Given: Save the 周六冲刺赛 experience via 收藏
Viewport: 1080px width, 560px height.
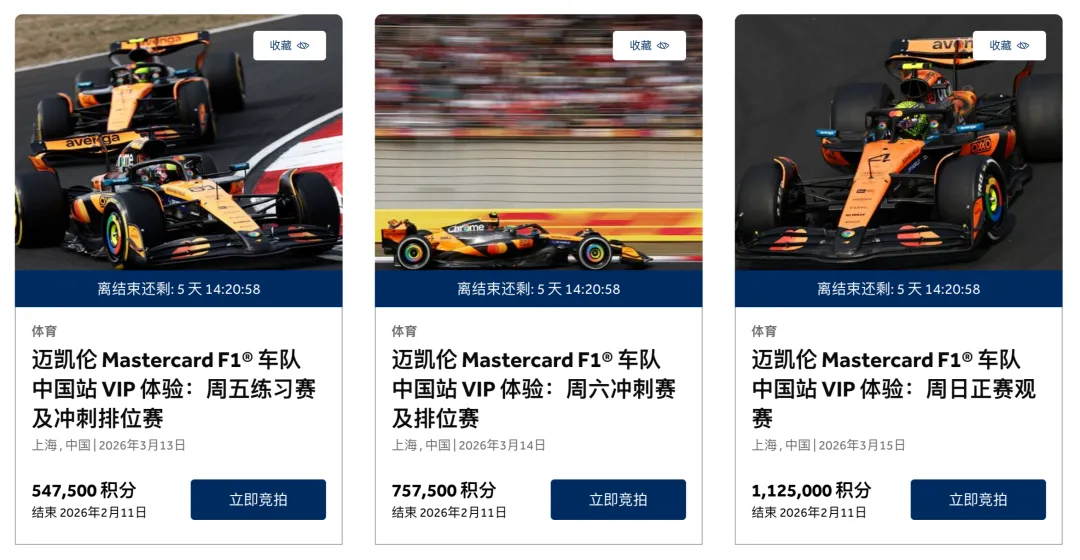Looking at the screenshot, I should (649, 45).
